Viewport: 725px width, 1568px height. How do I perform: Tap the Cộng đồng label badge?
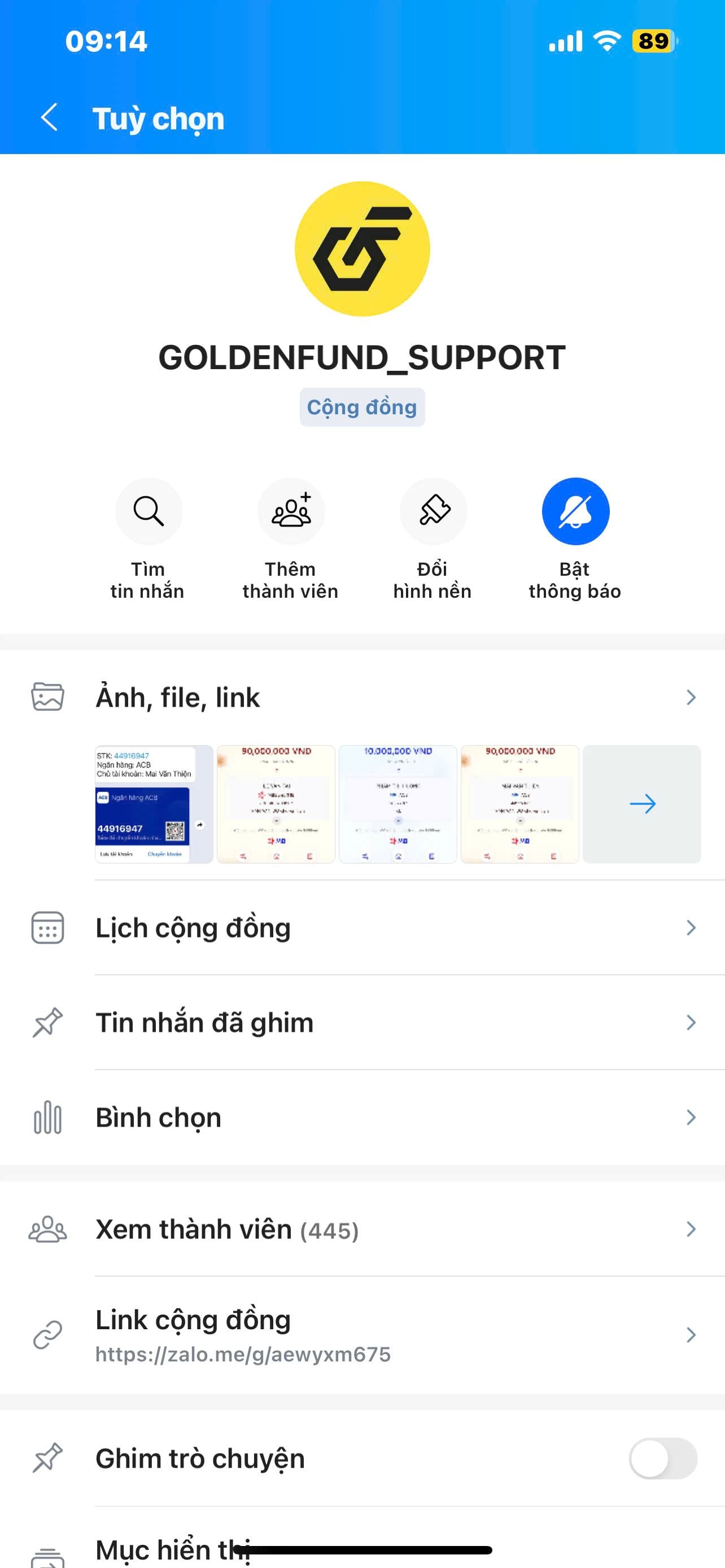[x=361, y=407]
